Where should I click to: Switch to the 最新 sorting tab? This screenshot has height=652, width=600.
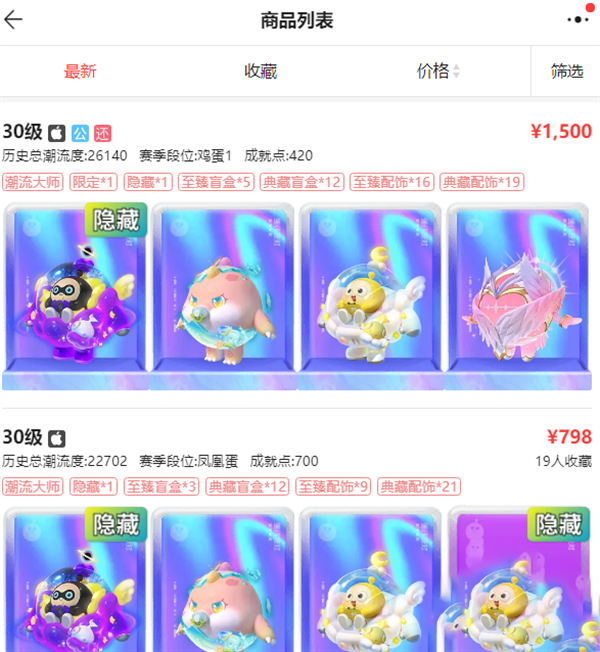point(80,71)
